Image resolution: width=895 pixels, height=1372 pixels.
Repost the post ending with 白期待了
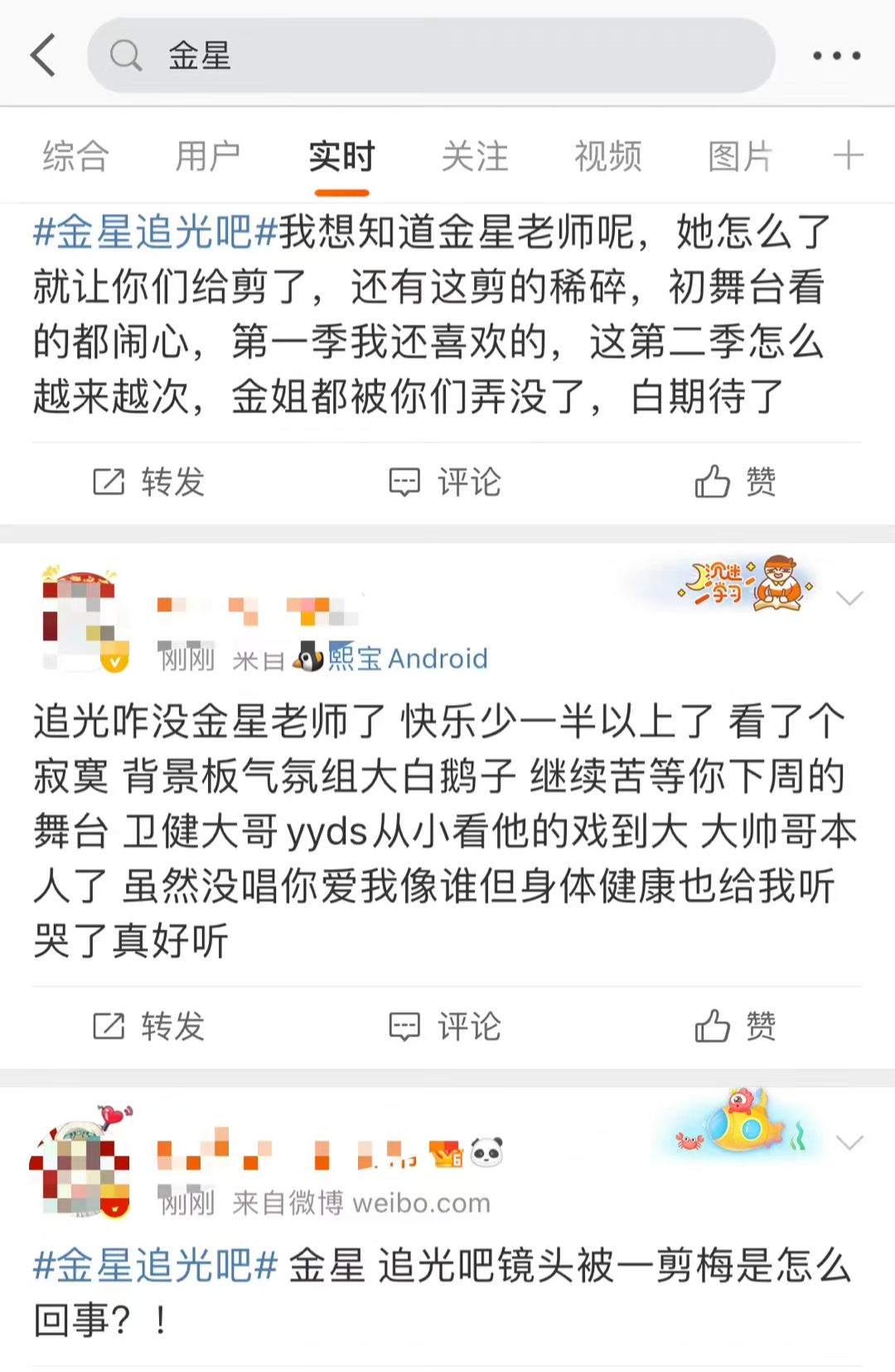click(149, 481)
